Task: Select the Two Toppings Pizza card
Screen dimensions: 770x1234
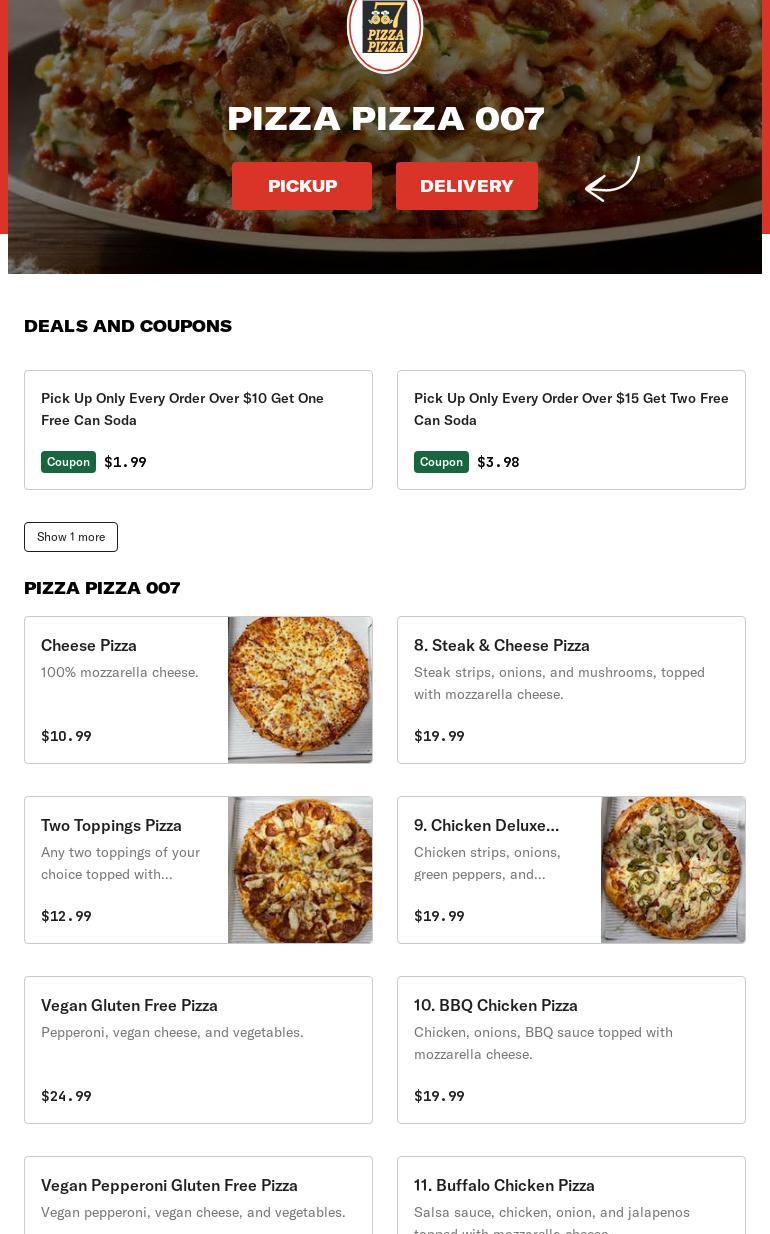Action: pyautogui.click(x=198, y=870)
